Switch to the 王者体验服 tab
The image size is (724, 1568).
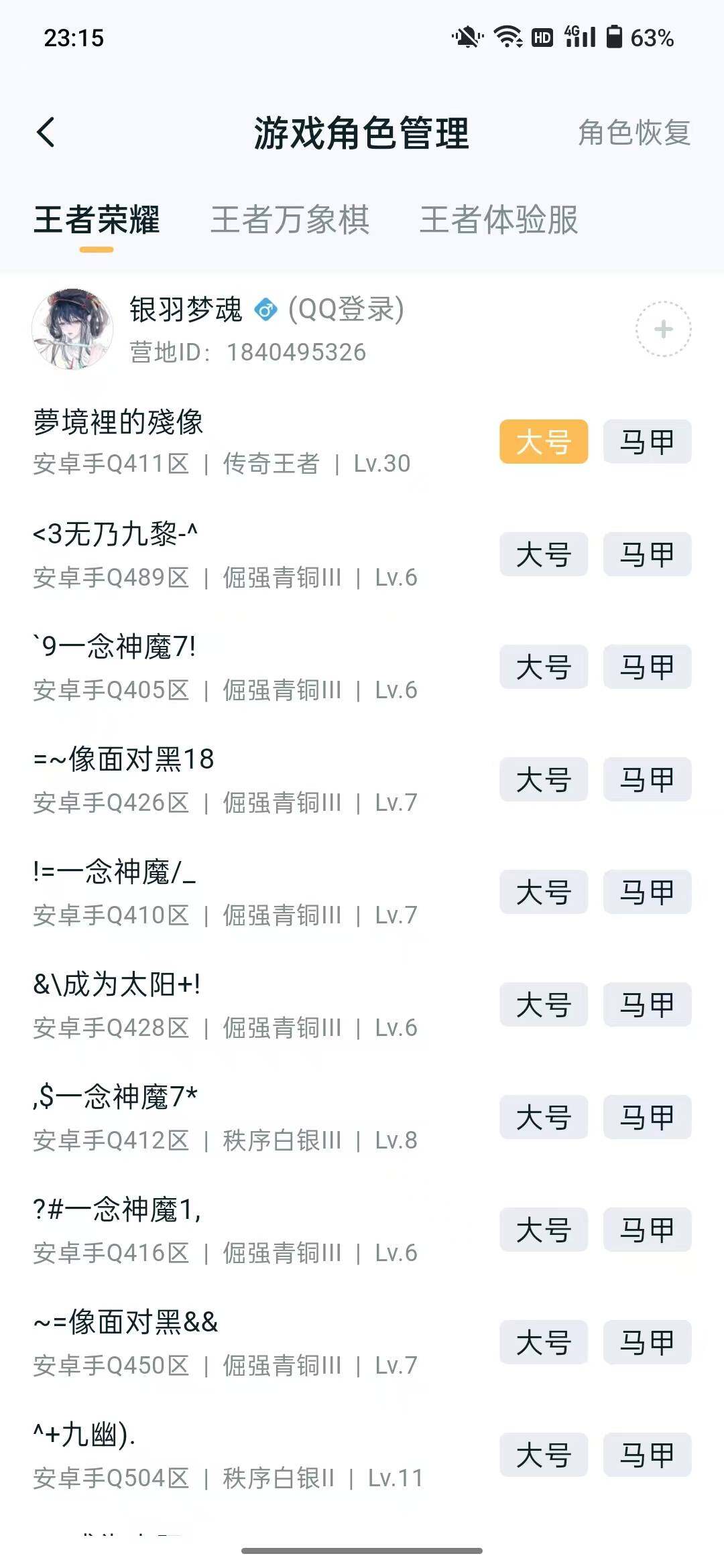click(x=499, y=220)
